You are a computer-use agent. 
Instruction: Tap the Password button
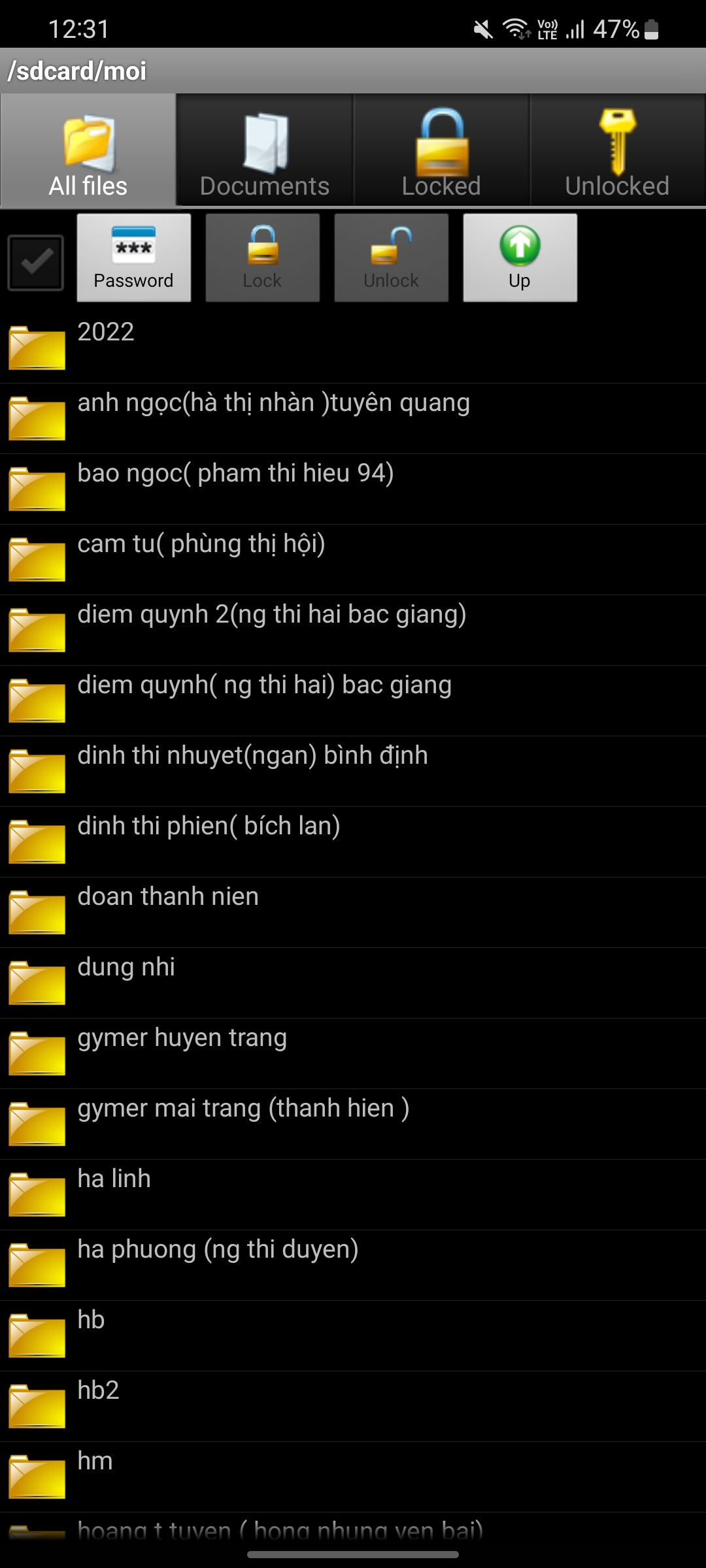(x=134, y=258)
